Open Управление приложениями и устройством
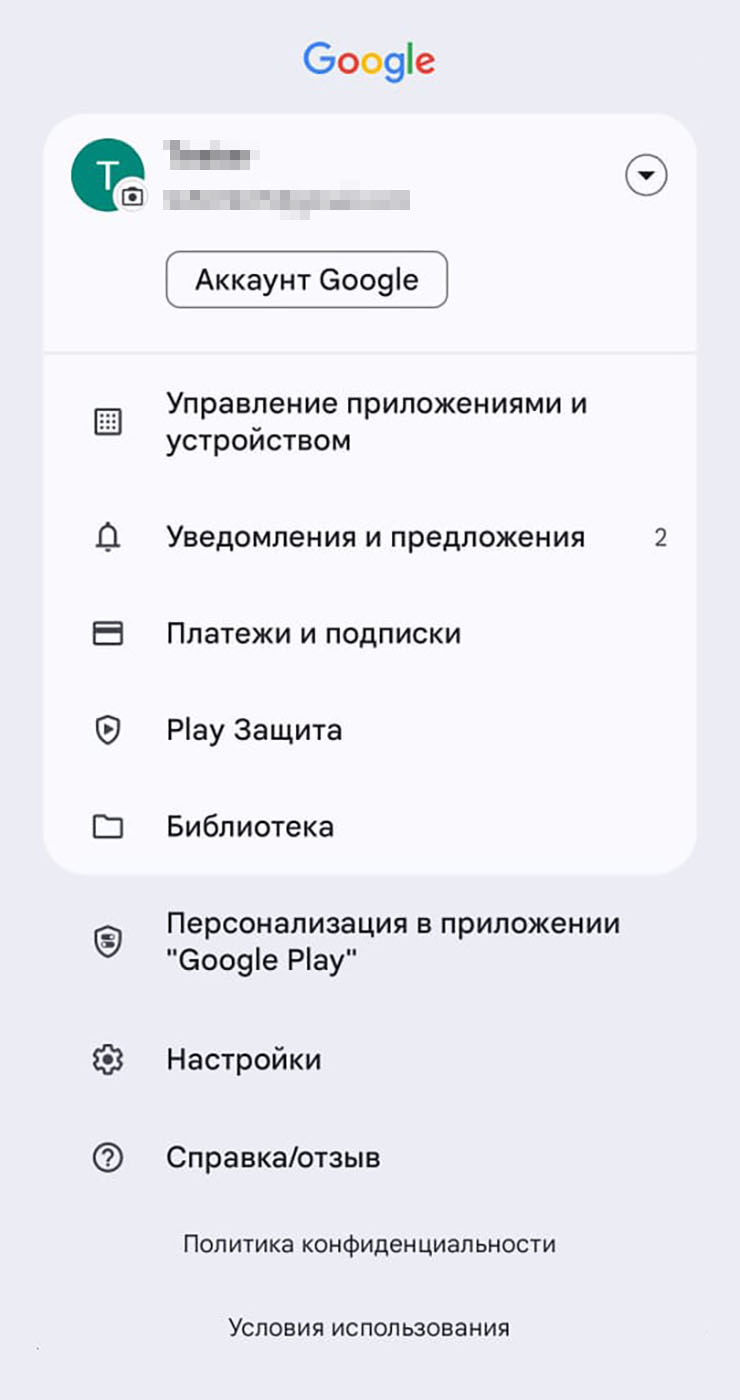The width and height of the screenshot is (740, 1400). coord(376,422)
